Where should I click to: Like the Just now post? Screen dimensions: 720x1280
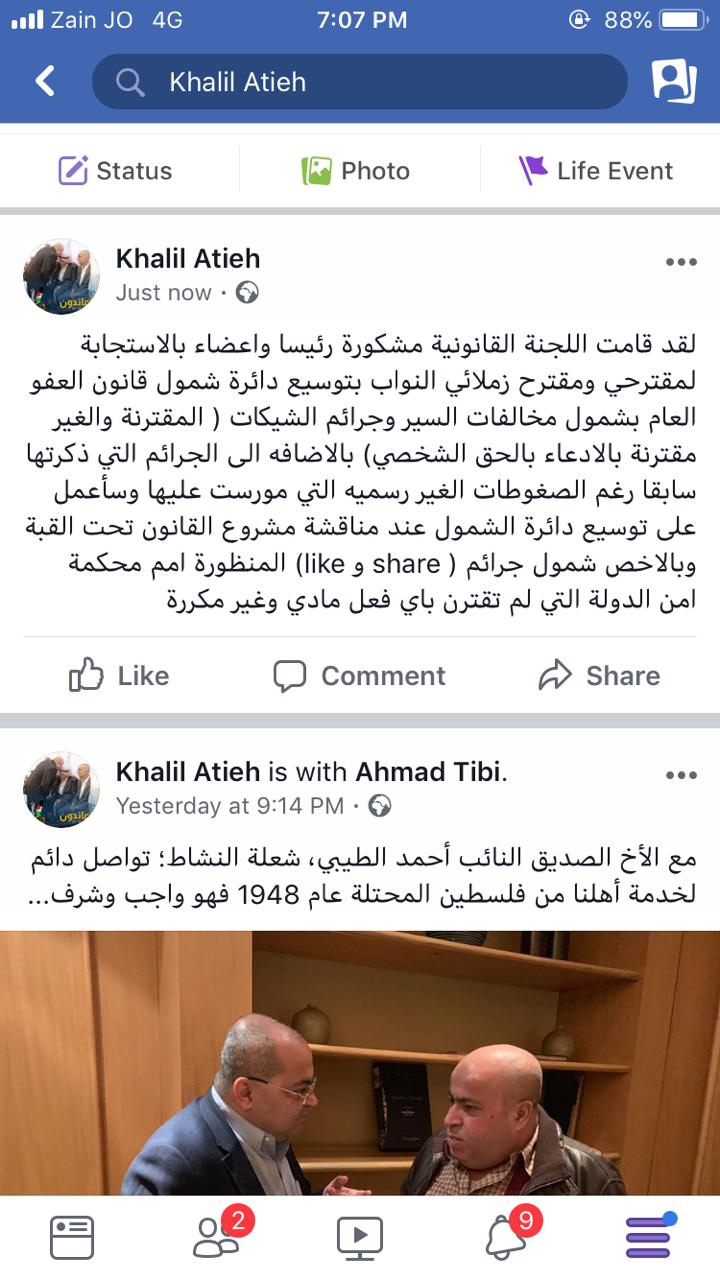pyautogui.click(x=119, y=676)
